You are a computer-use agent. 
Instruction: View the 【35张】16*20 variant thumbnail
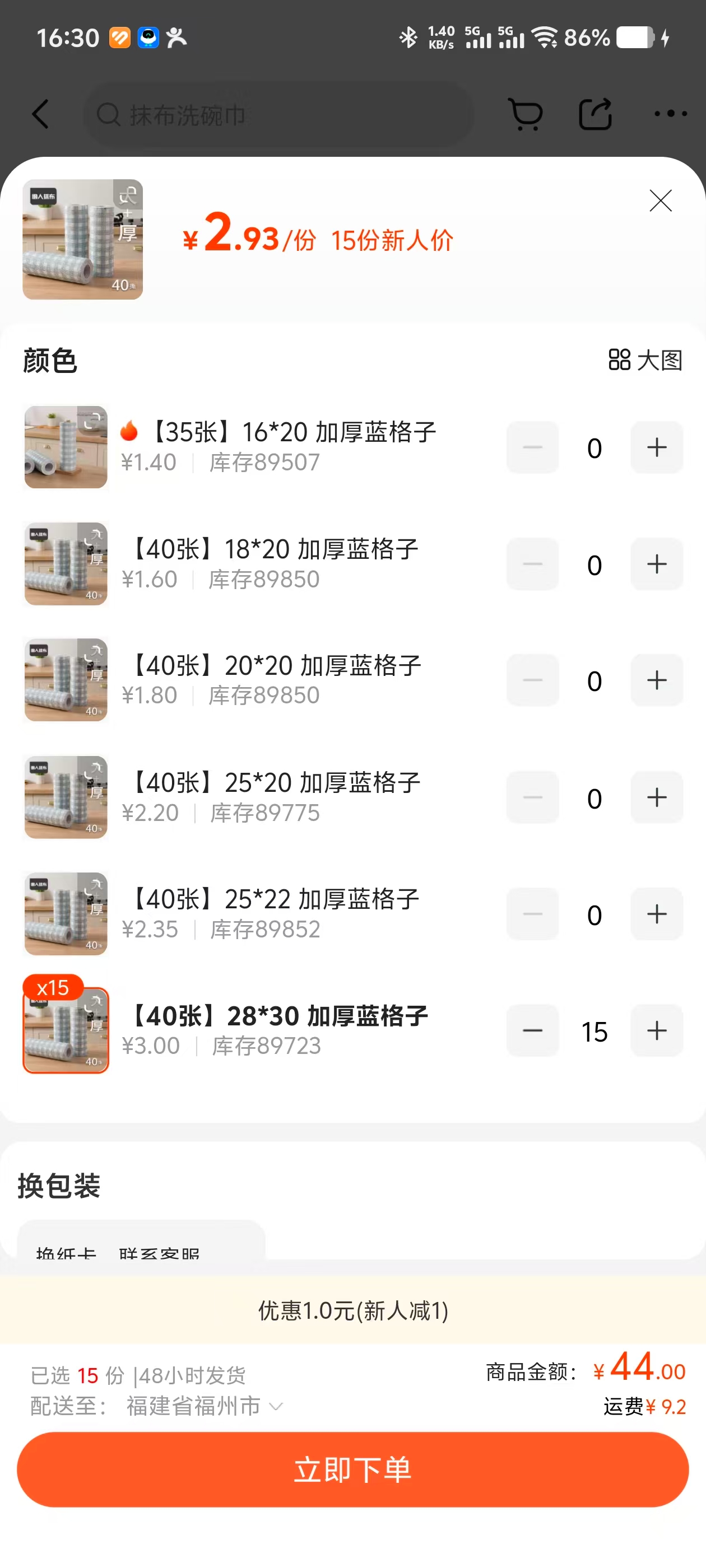click(x=66, y=447)
